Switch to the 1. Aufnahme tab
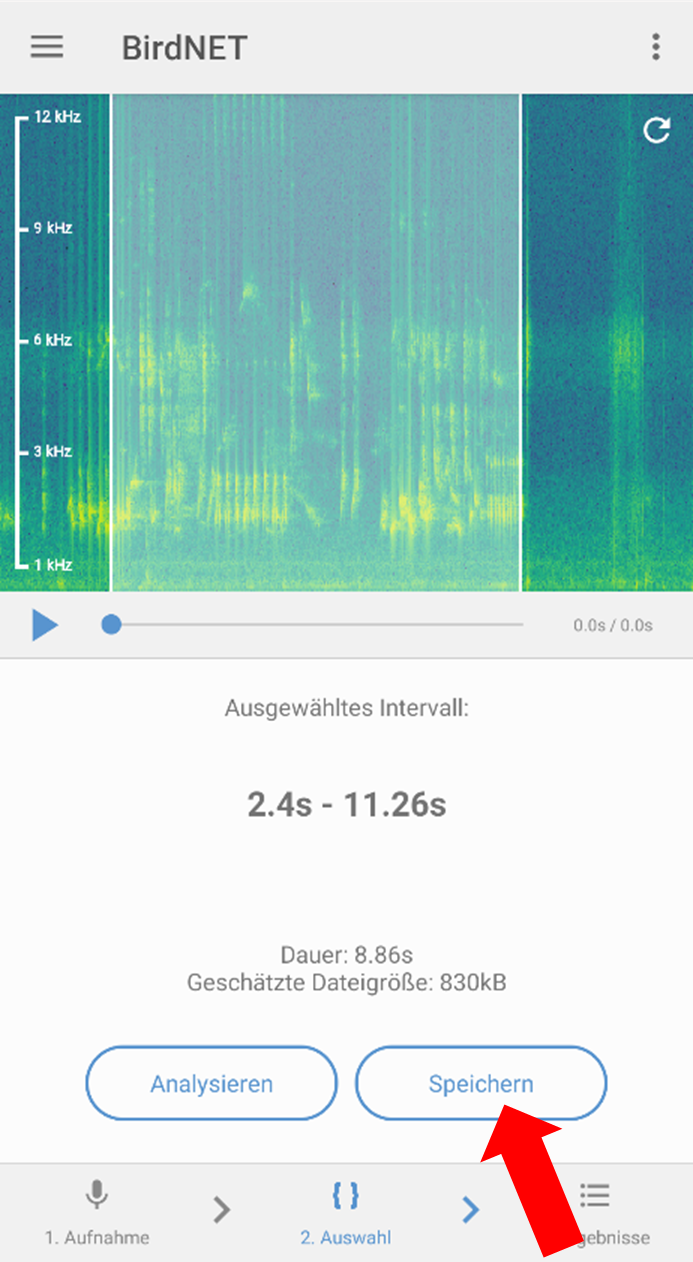Viewport: 693px width, 1262px height. point(97,1212)
